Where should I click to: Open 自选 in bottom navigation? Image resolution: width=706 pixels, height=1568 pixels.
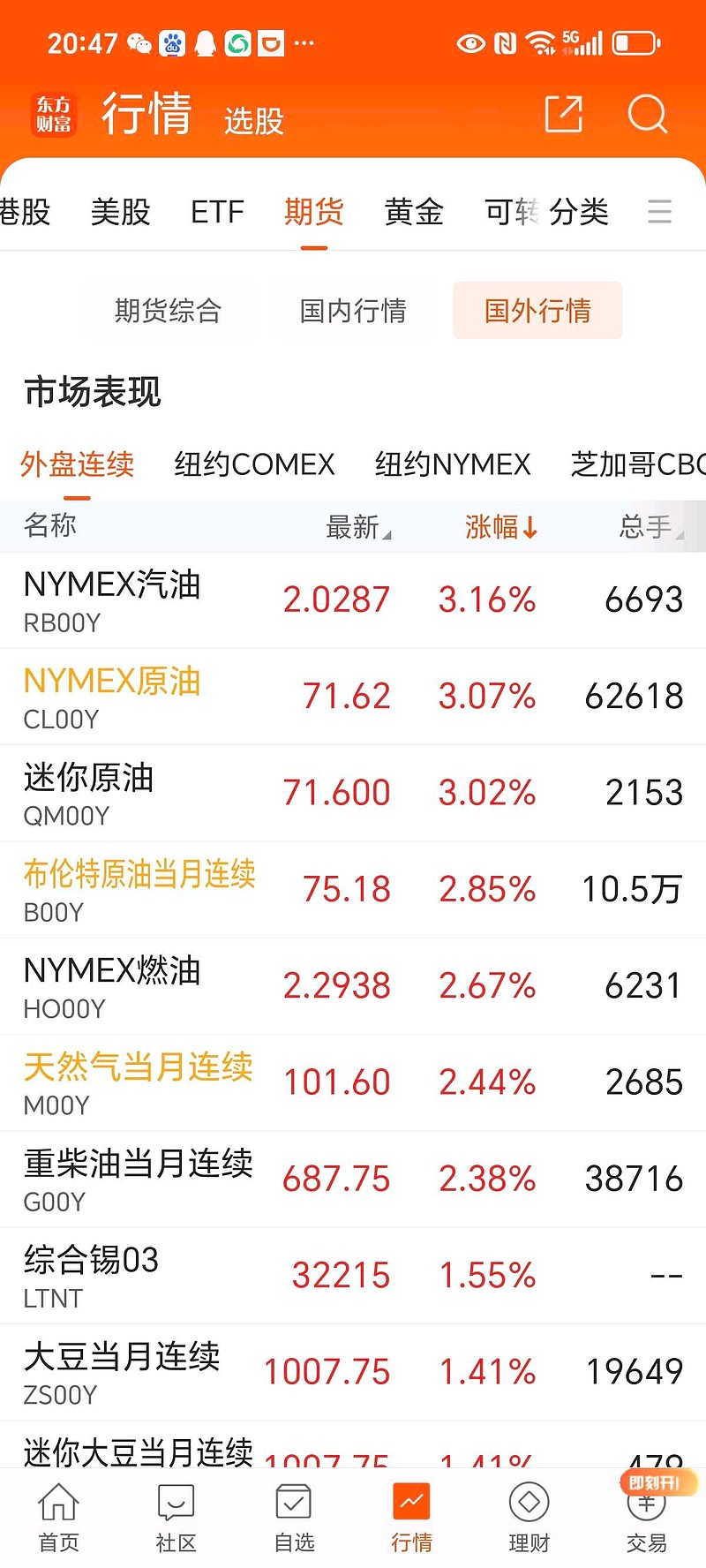pyautogui.click(x=294, y=1518)
